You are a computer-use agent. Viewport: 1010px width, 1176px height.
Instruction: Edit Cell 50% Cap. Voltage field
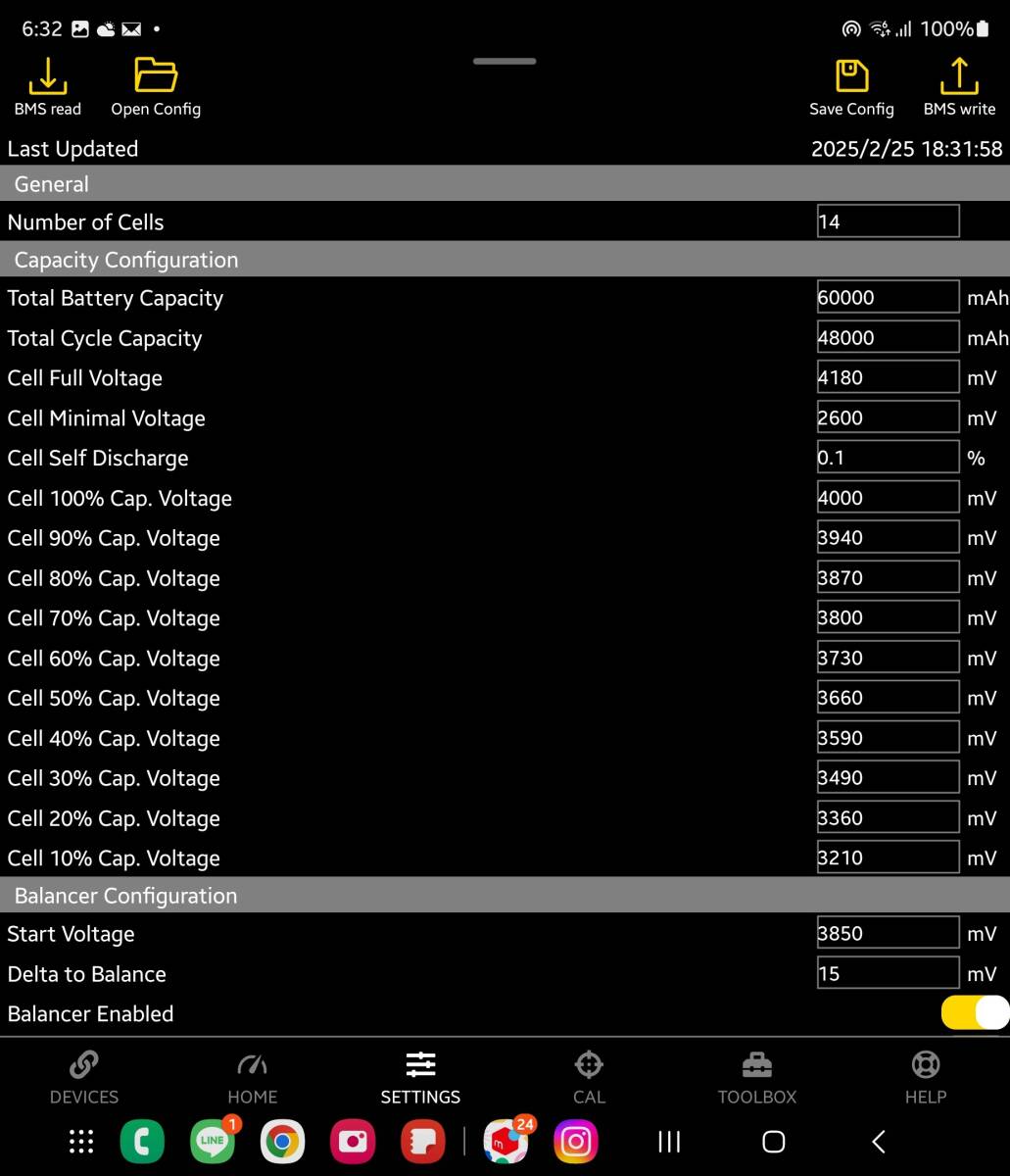(888, 698)
